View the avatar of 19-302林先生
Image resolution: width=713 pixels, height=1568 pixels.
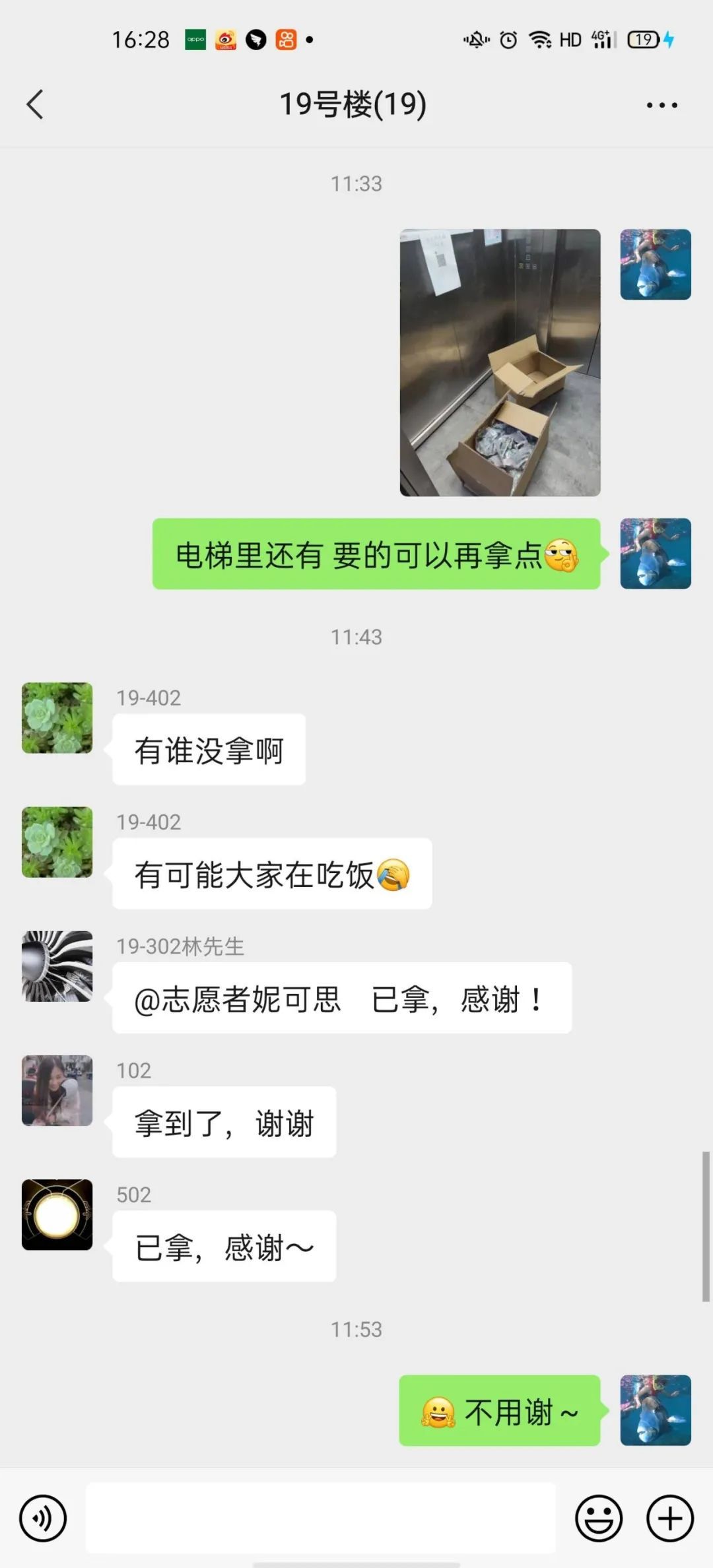click(57, 966)
